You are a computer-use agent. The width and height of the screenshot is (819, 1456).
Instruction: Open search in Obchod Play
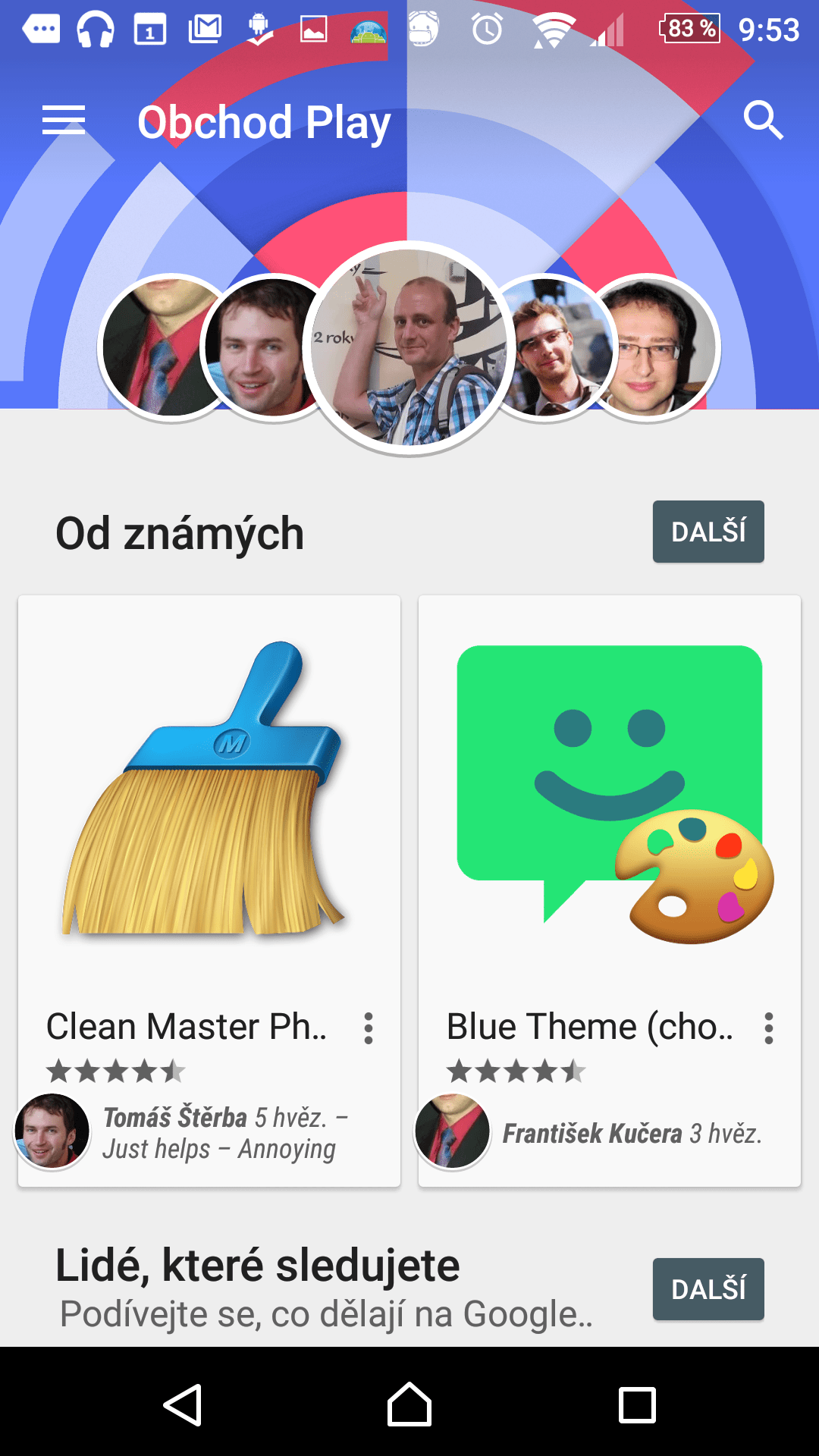(x=762, y=120)
